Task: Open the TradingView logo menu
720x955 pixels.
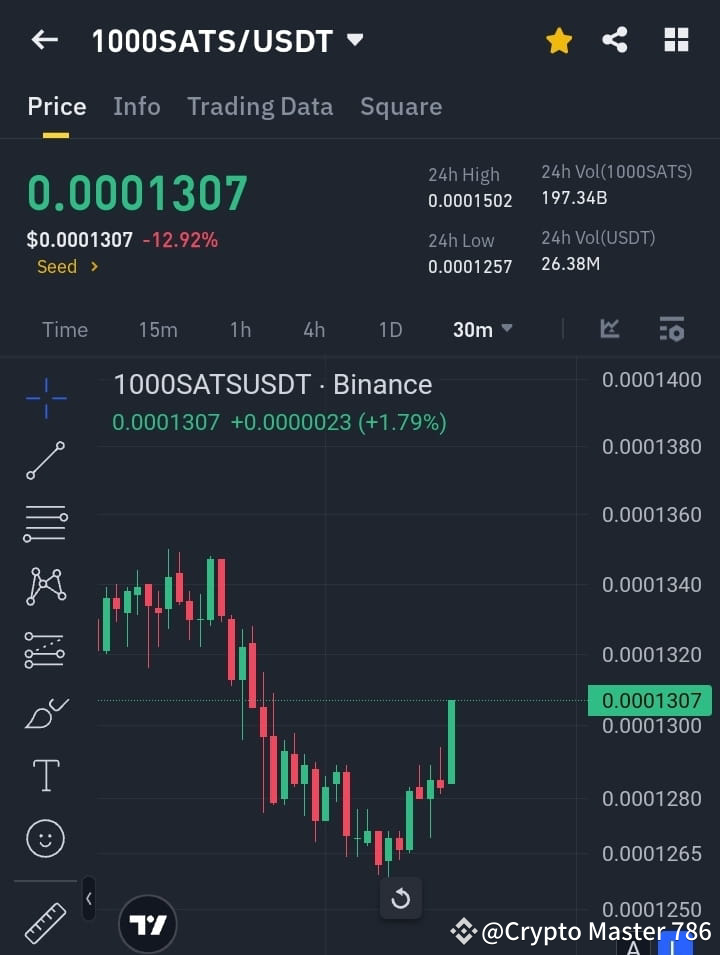Action: [148, 923]
